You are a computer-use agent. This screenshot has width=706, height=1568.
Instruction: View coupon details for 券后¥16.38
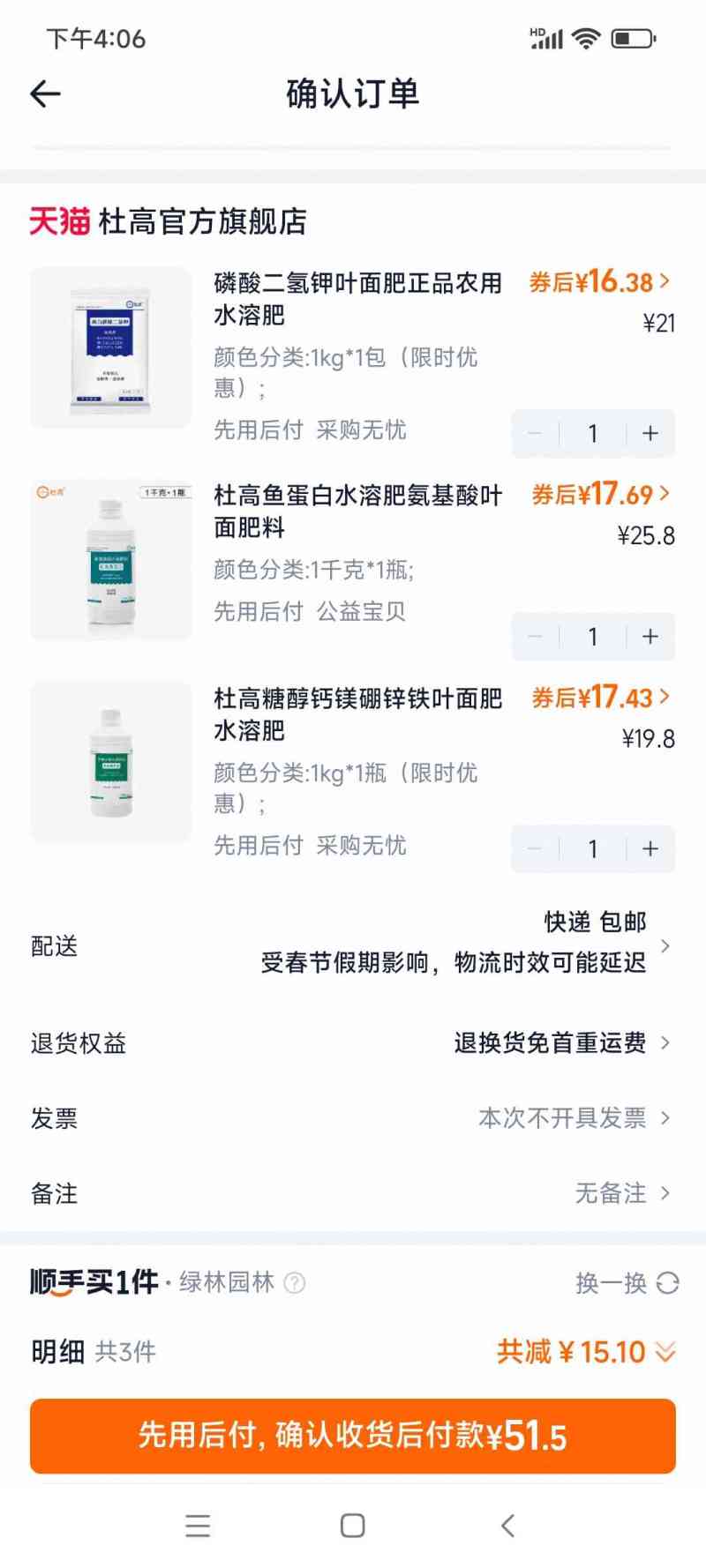click(600, 282)
